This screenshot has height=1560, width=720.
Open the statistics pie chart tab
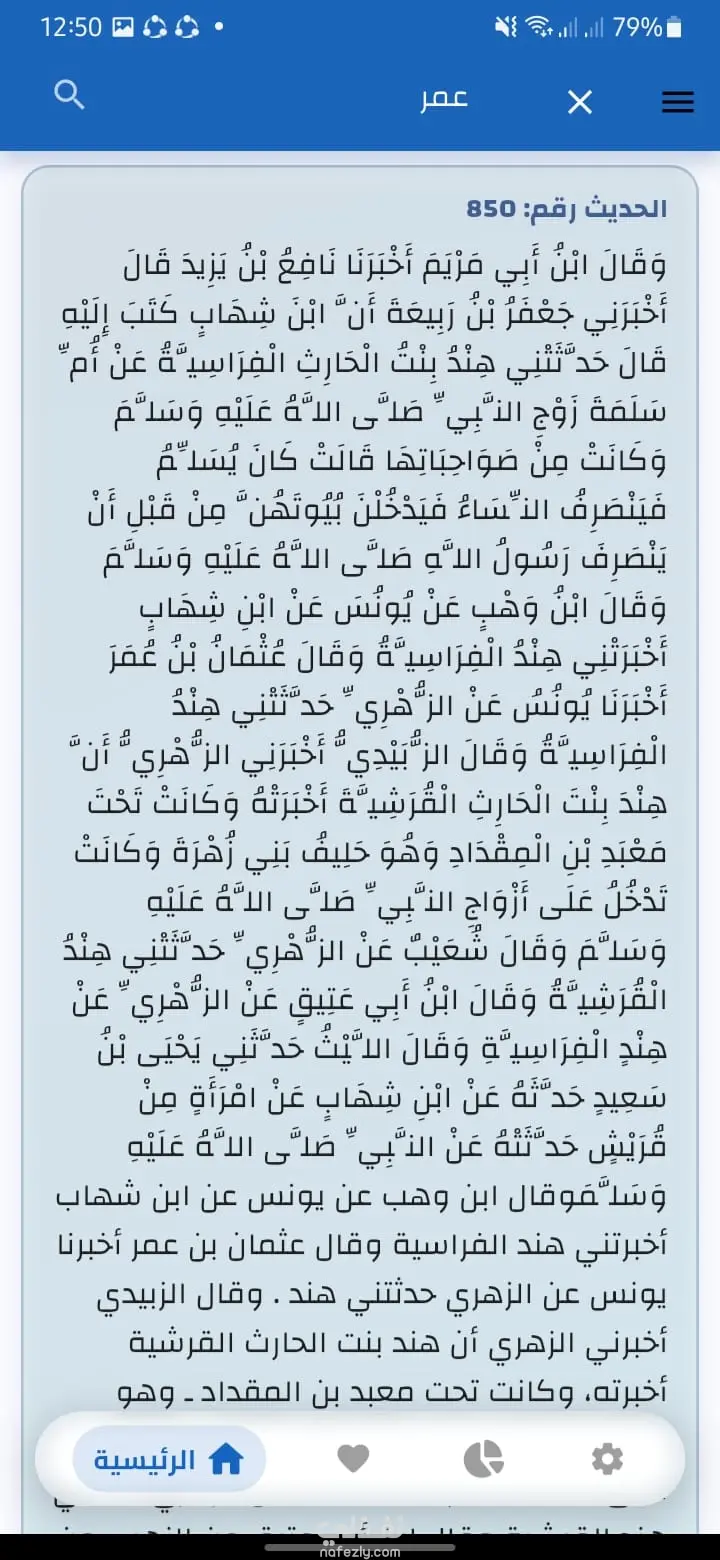click(x=484, y=1460)
